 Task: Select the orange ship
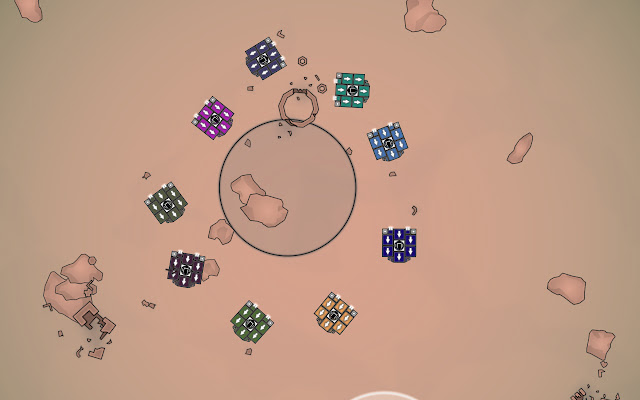(x=335, y=313)
